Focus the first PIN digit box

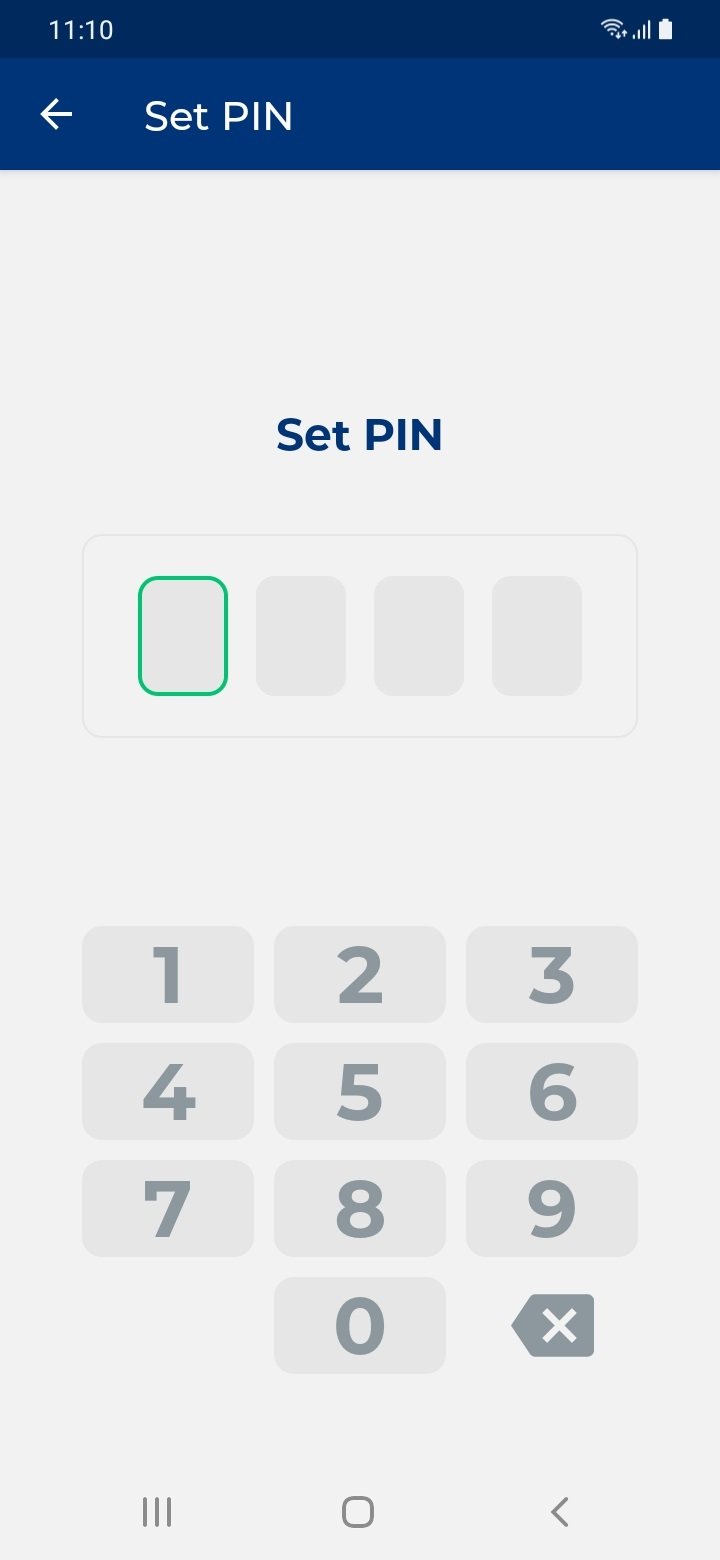point(183,636)
